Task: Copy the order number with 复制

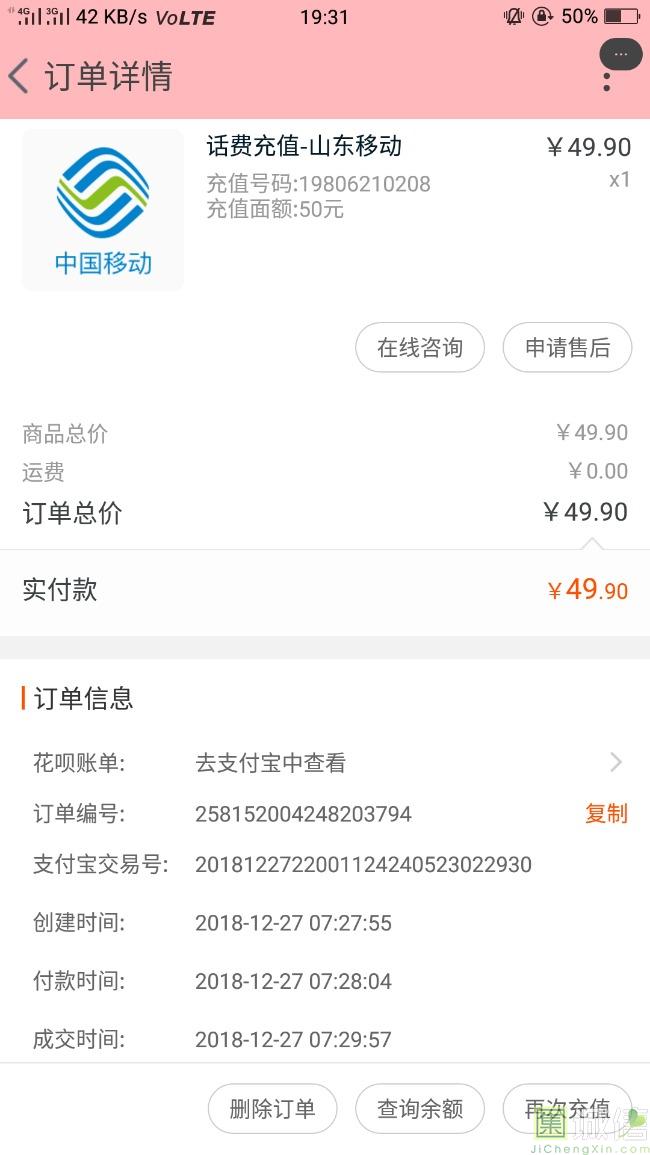Action: pyautogui.click(x=606, y=813)
